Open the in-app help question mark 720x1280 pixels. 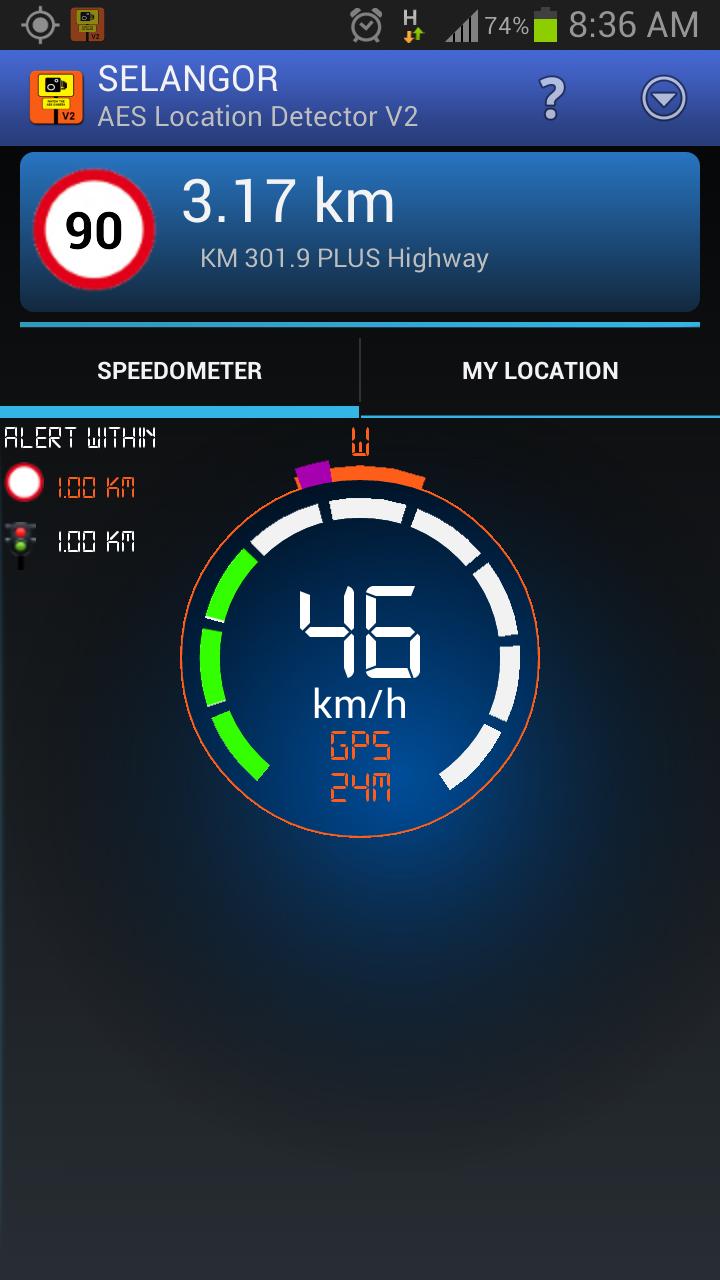(x=550, y=96)
